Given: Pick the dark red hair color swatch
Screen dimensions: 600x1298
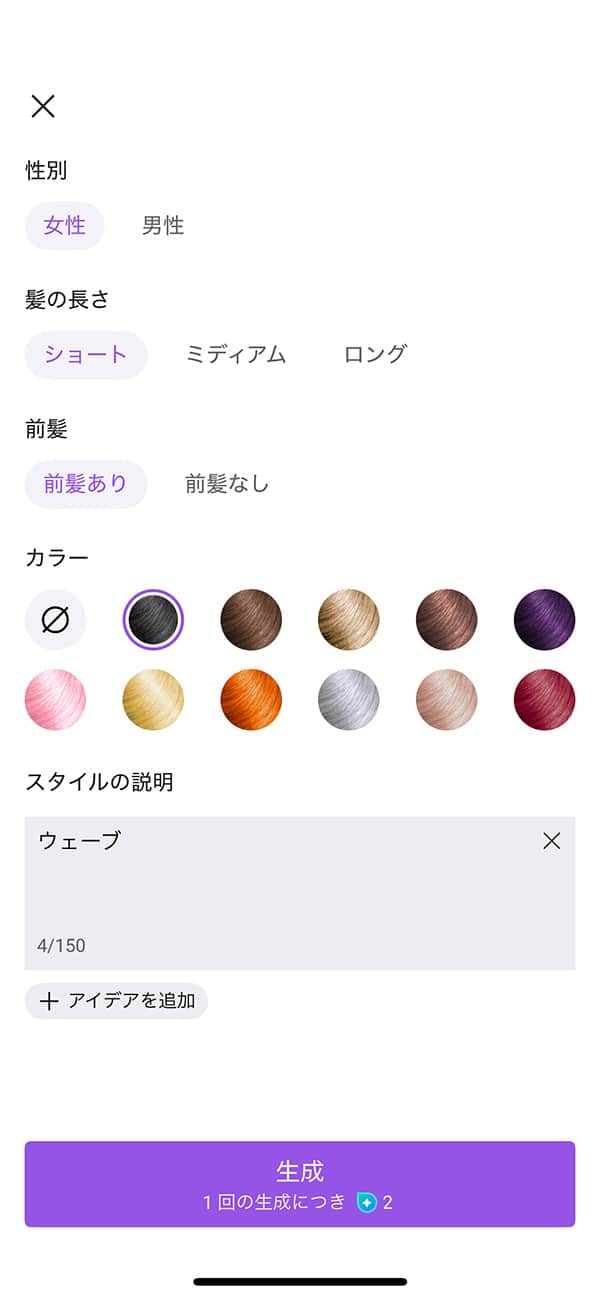Looking at the screenshot, I should tap(545, 700).
